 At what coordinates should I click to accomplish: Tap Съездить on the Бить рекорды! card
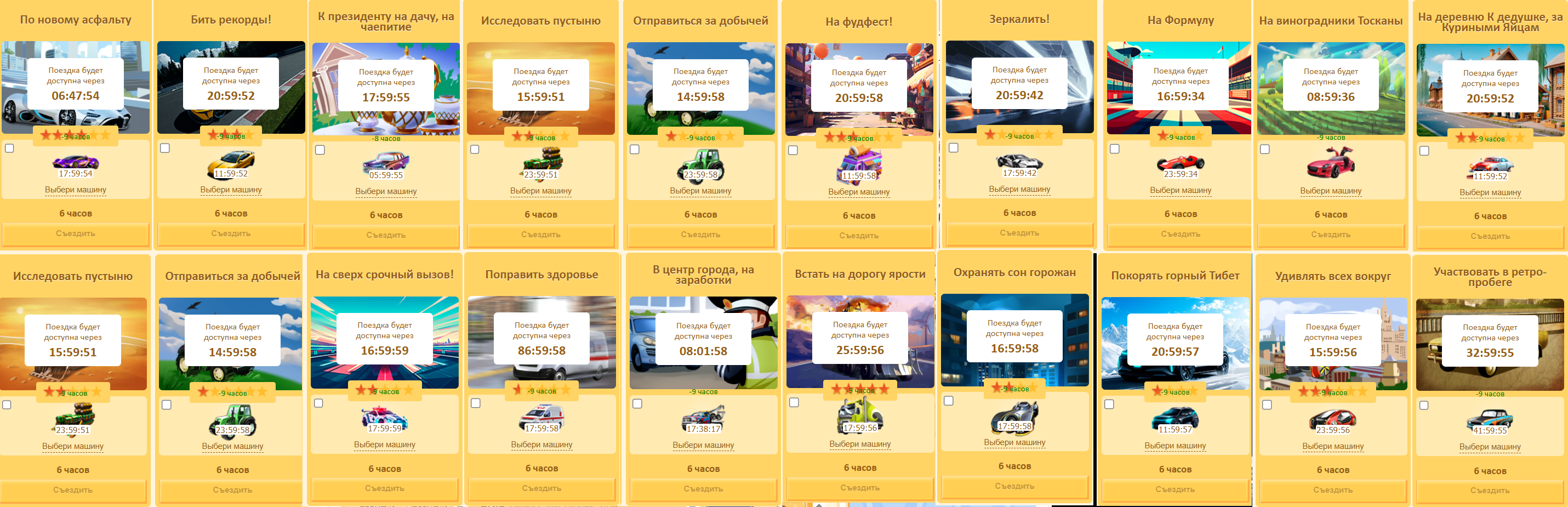point(231,233)
